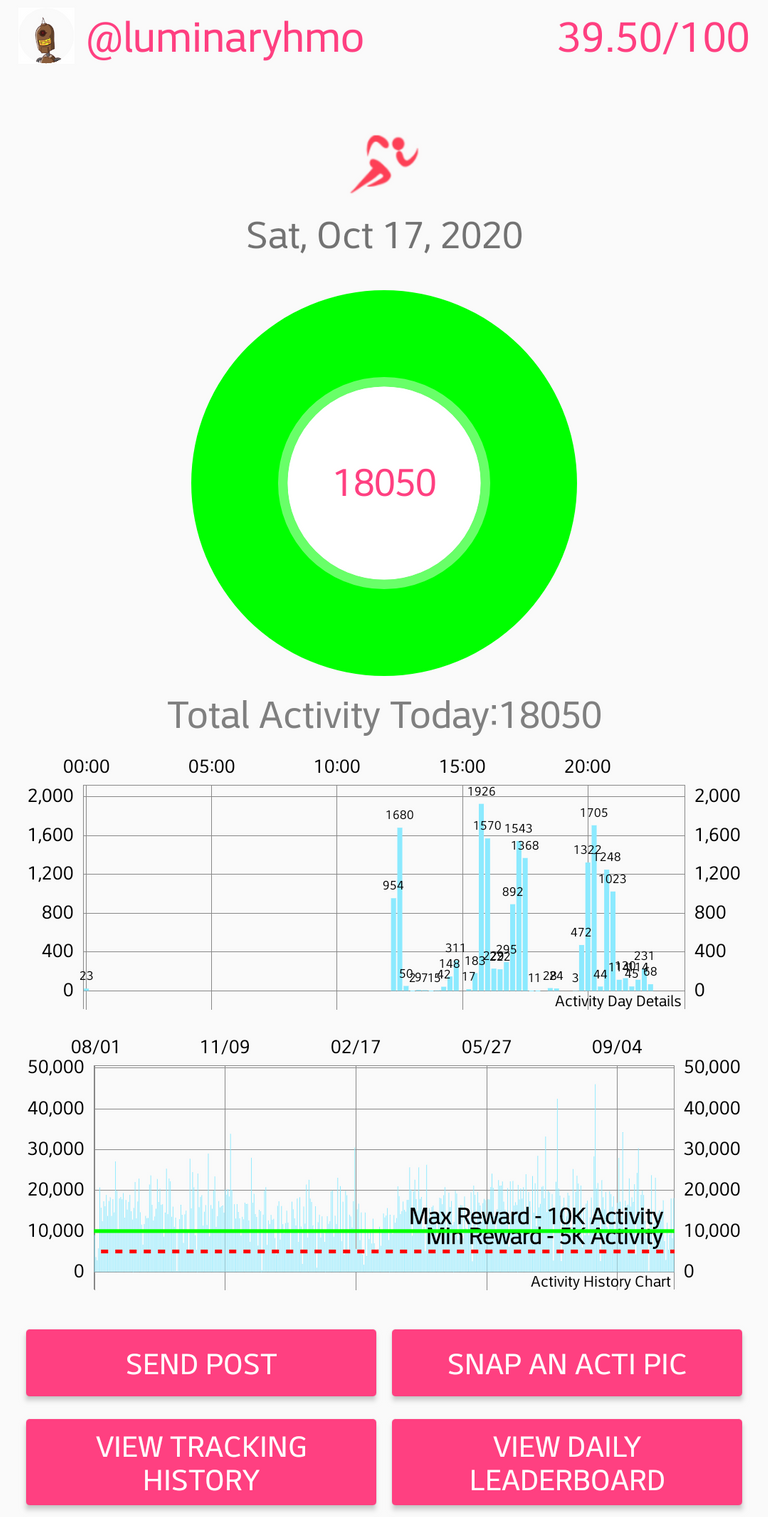768x1517 pixels.
Task: Tap the @luminaryhmo username
Action: (x=225, y=40)
